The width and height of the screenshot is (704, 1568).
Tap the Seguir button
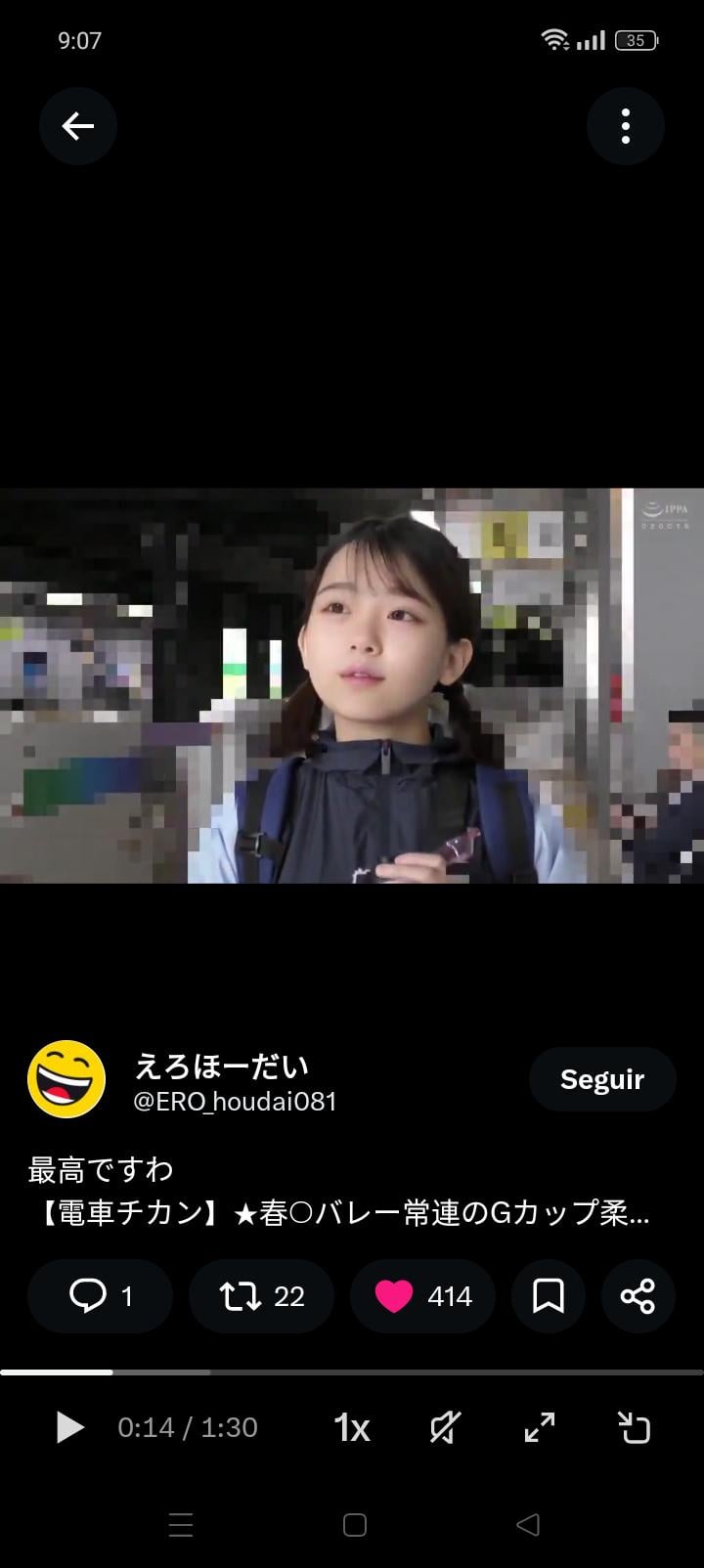(x=602, y=1079)
